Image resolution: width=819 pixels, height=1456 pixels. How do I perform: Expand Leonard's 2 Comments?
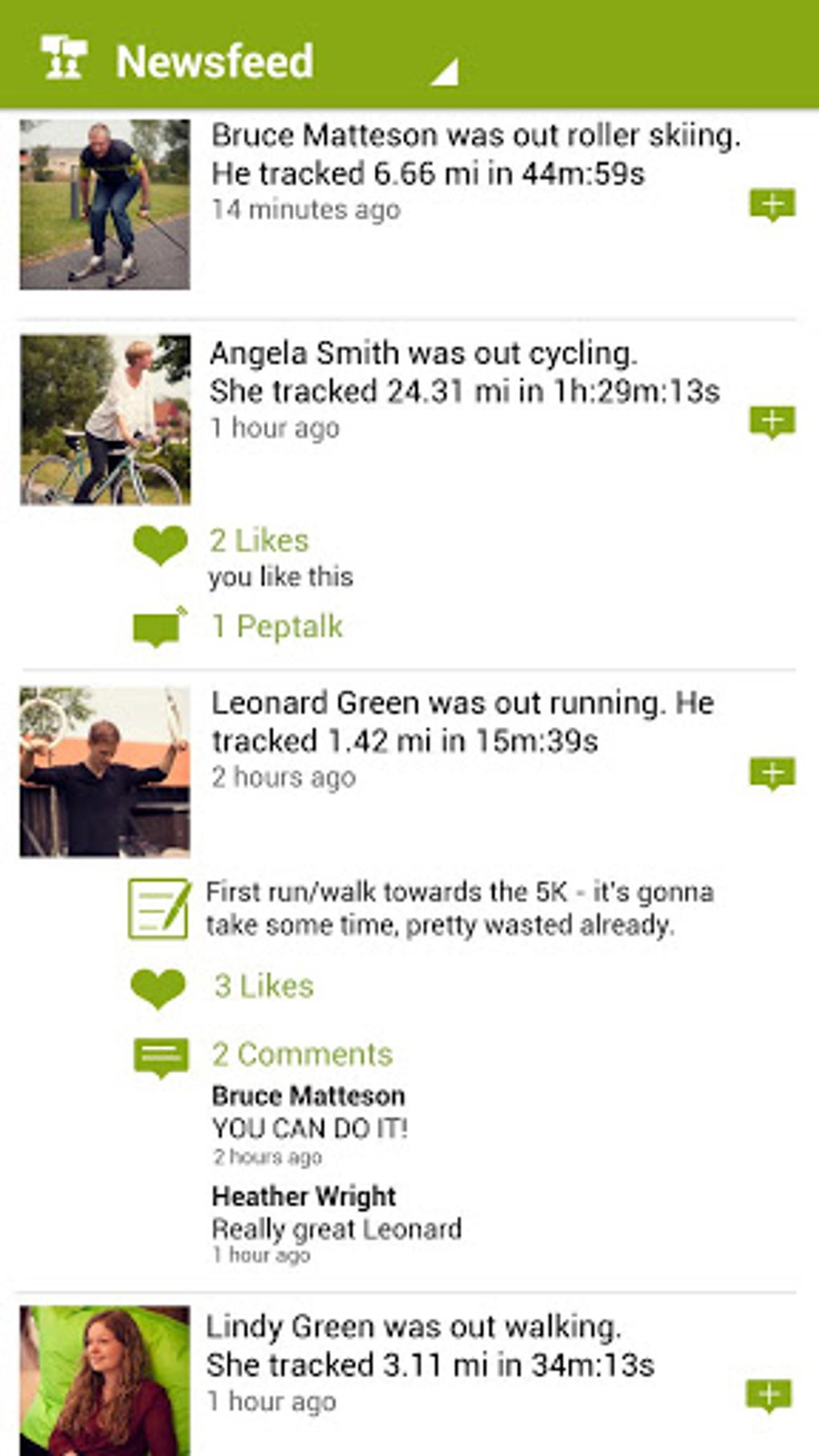(302, 1052)
